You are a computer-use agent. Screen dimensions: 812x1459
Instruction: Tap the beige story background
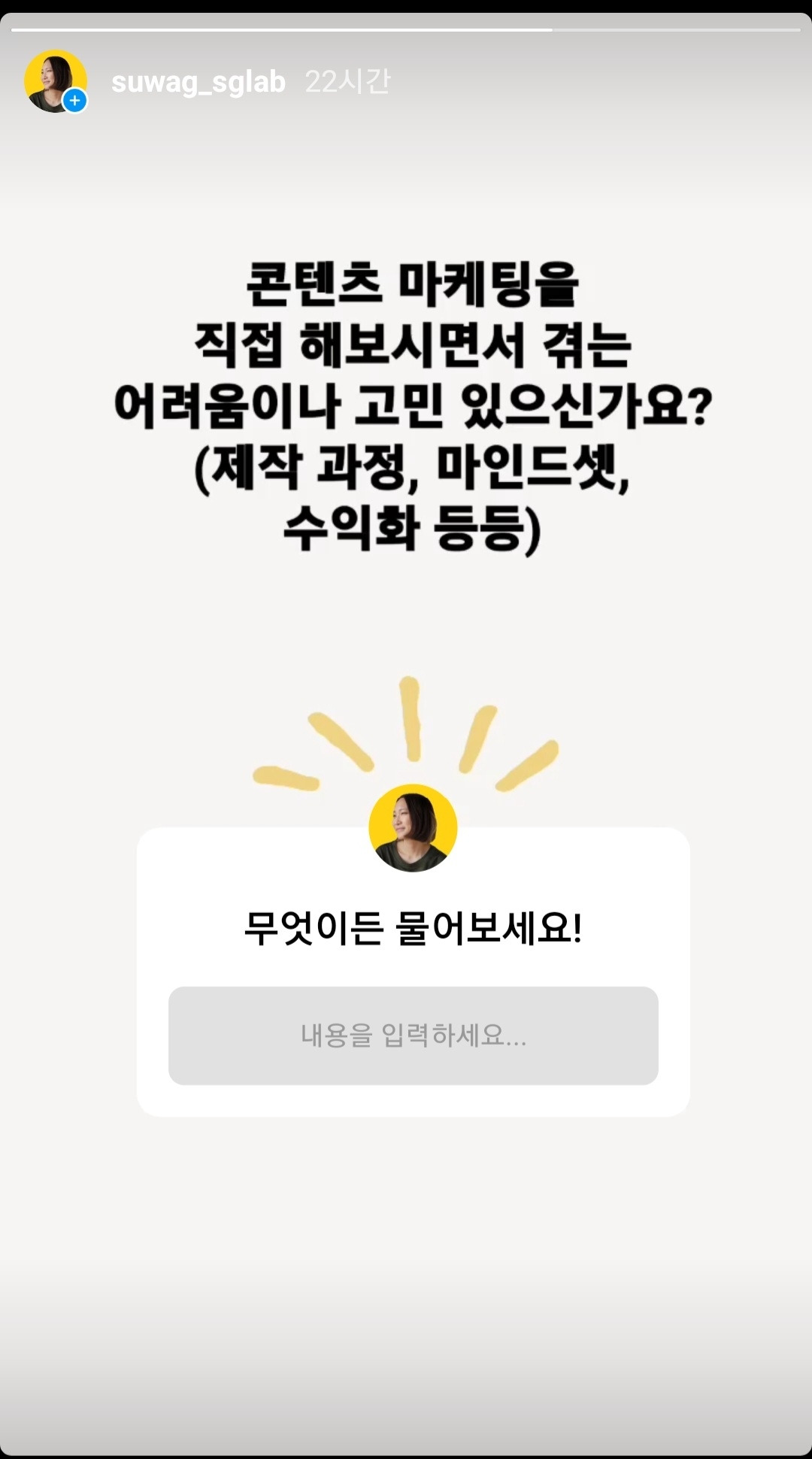406,1279
